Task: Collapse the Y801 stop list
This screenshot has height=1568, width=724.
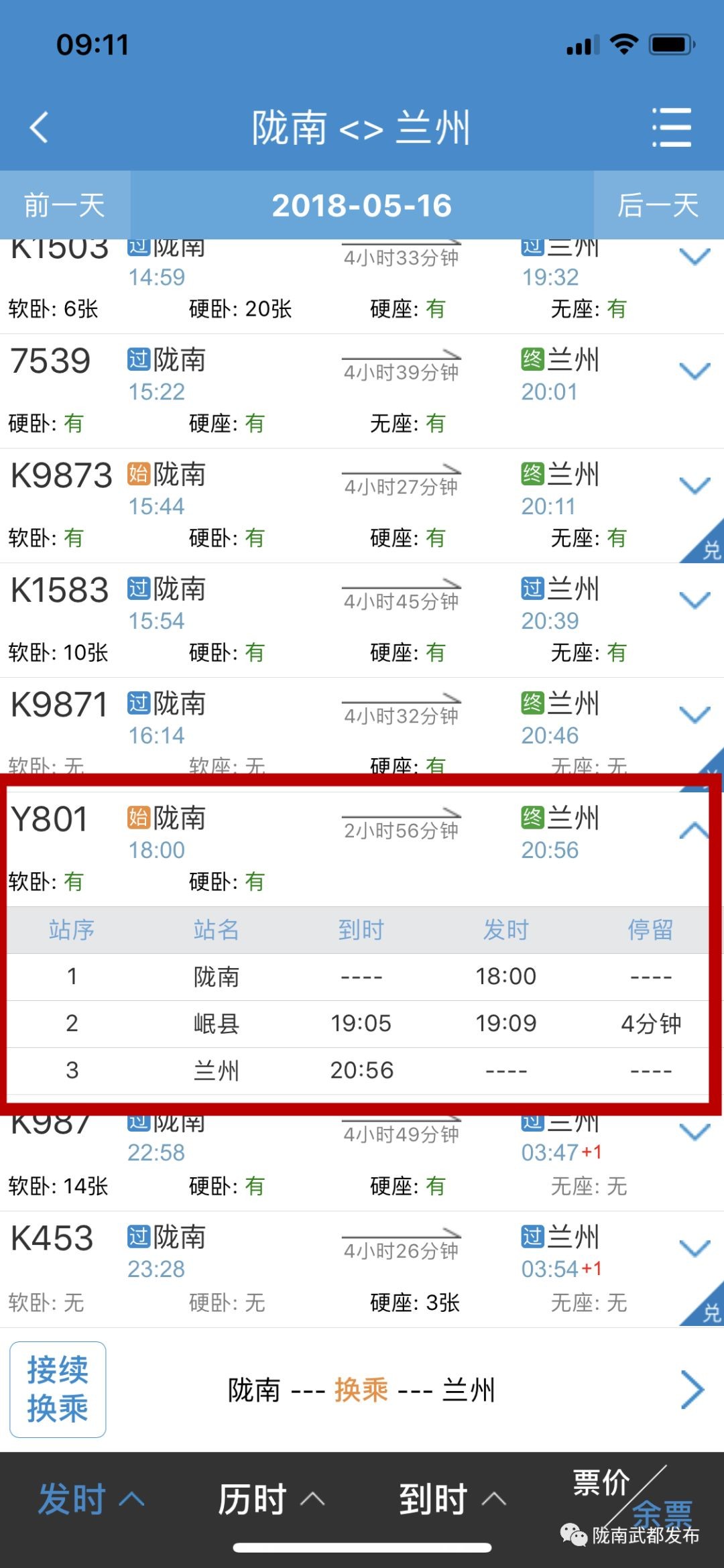Action: (695, 831)
